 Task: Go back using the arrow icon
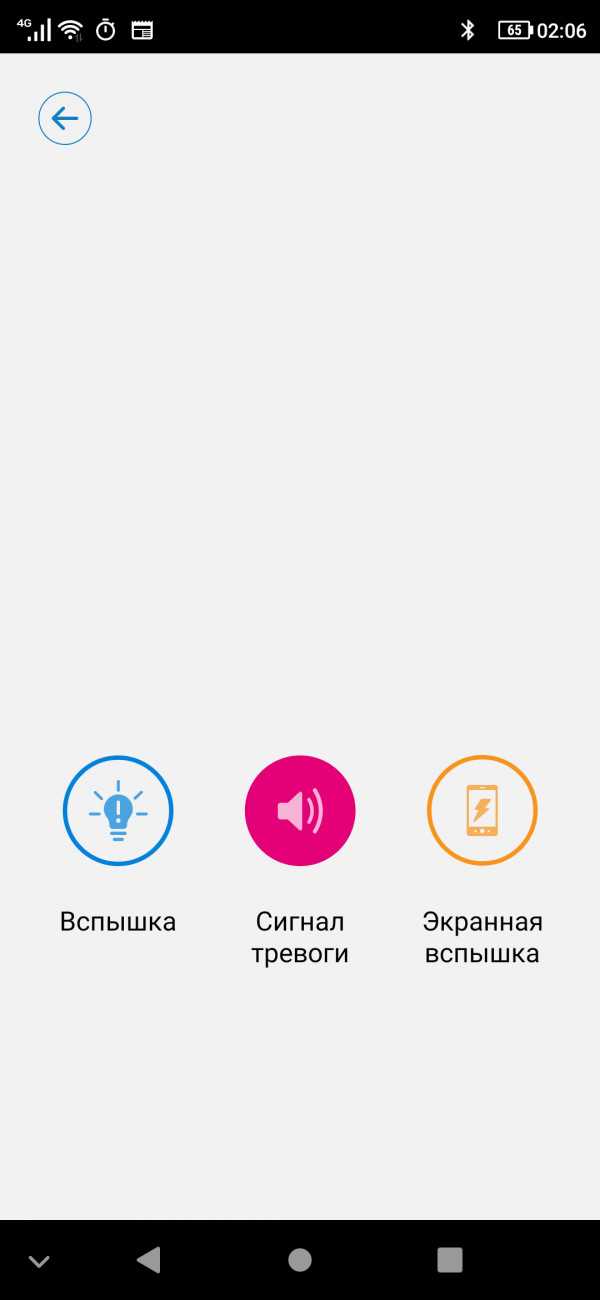tap(65, 119)
